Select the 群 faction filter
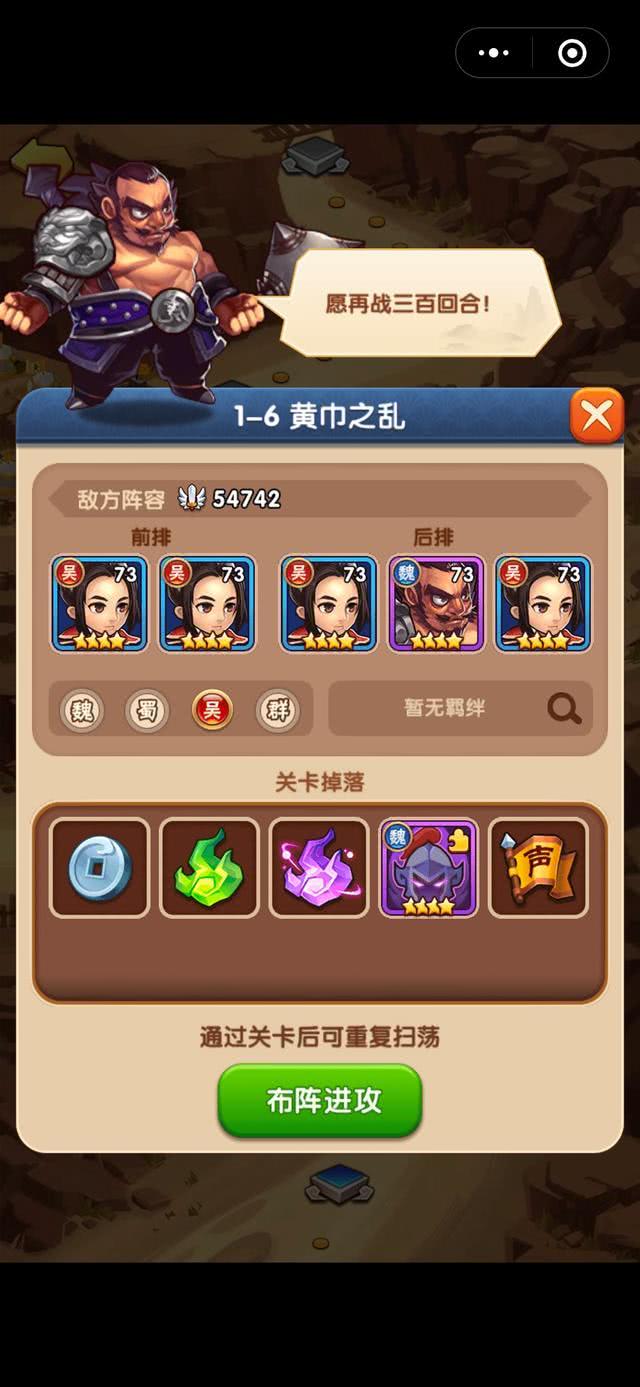The width and height of the screenshot is (640, 1387). (277, 710)
